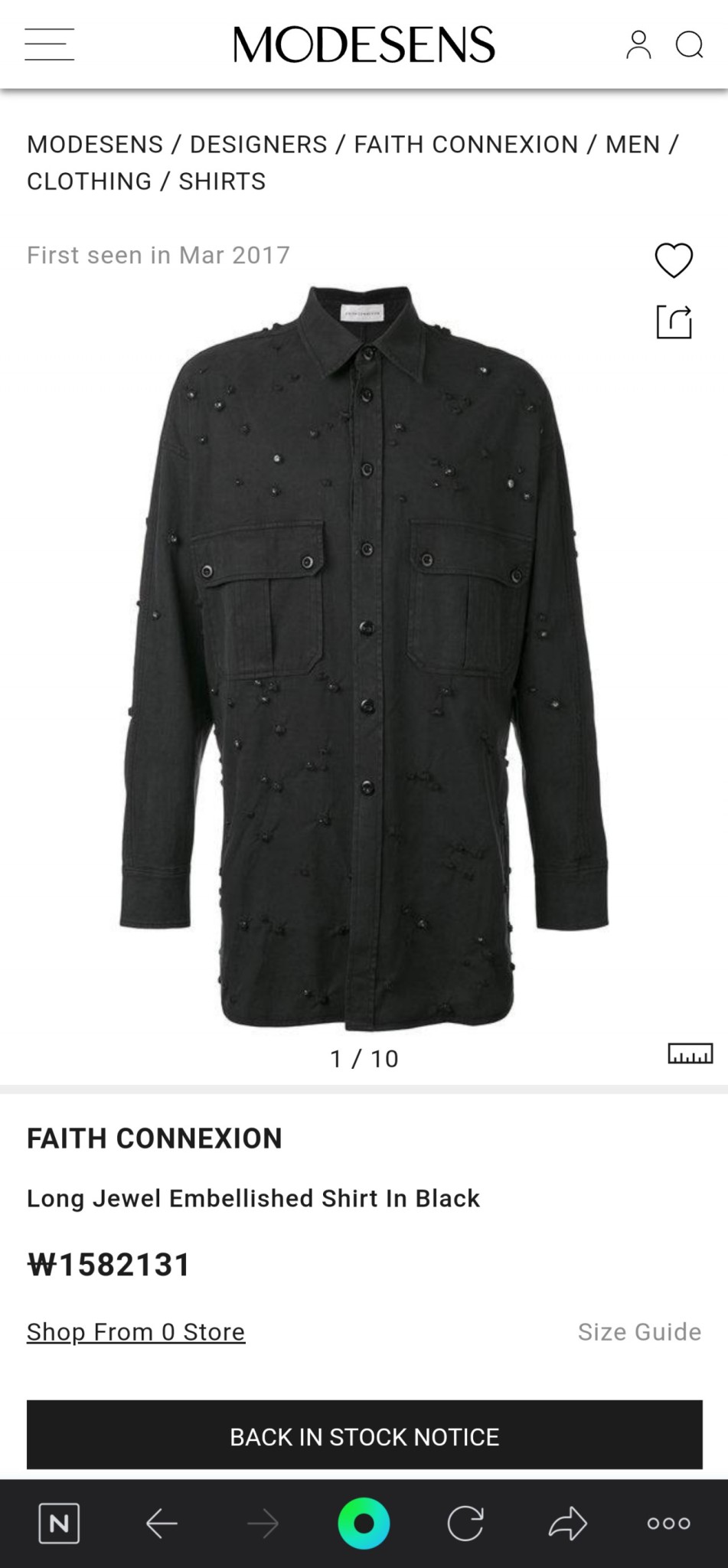This screenshot has width=728, height=1568.
Task: View the black shirt product image
Action: coord(364,658)
